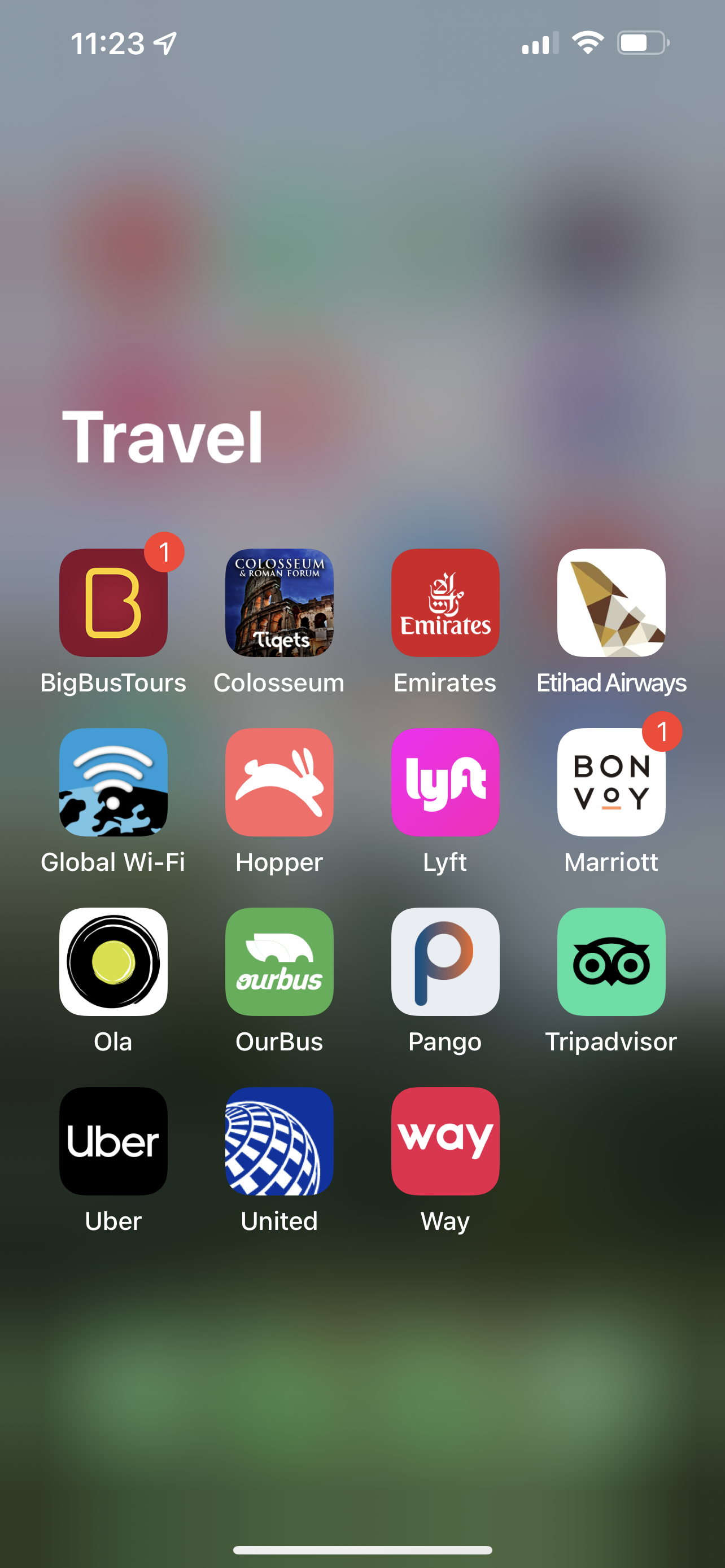Screen dimensions: 725x1568
Task: Launch the Pango app
Action: point(445,962)
